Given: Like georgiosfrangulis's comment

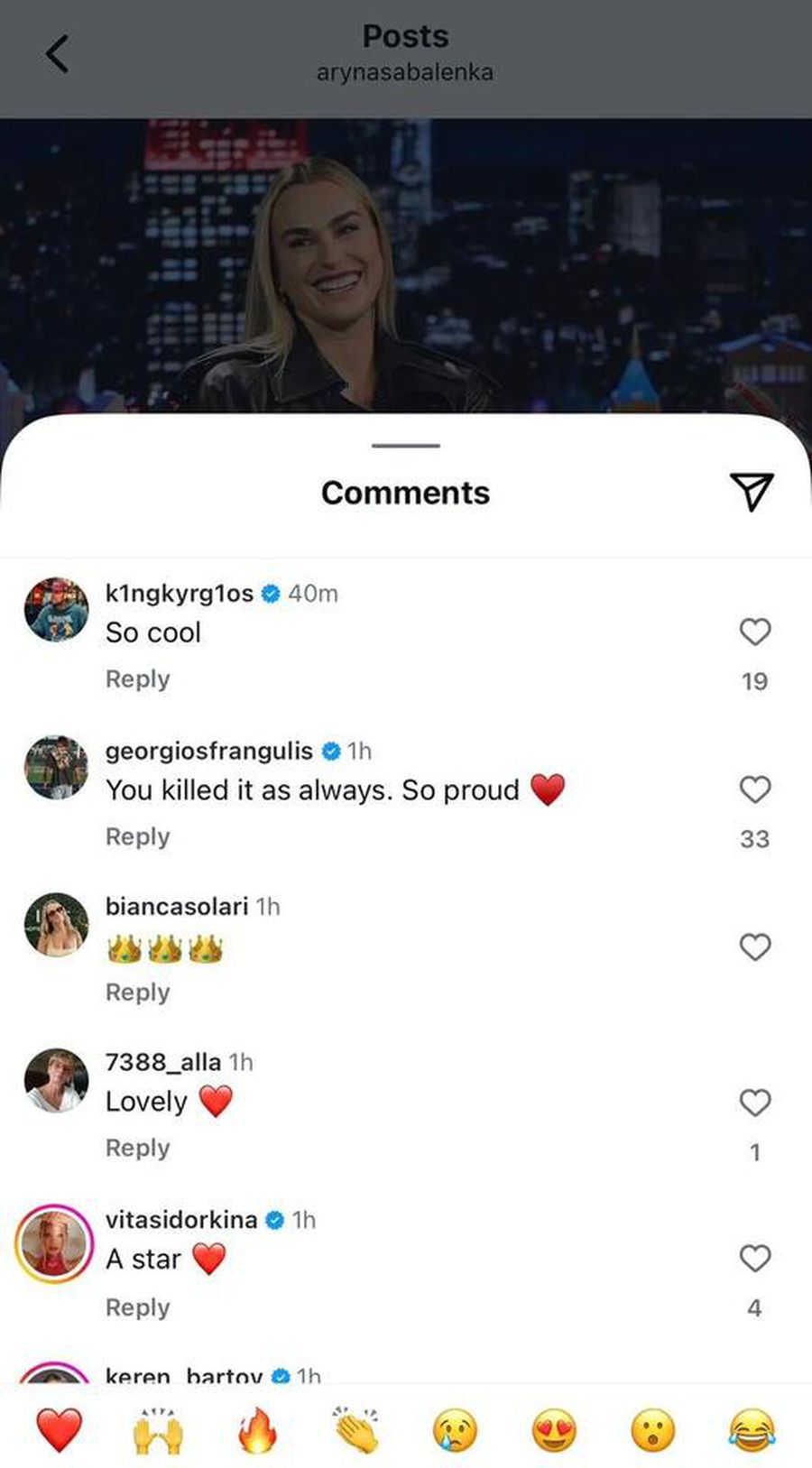Looking at the screenshot, I should tap(754, 789).
